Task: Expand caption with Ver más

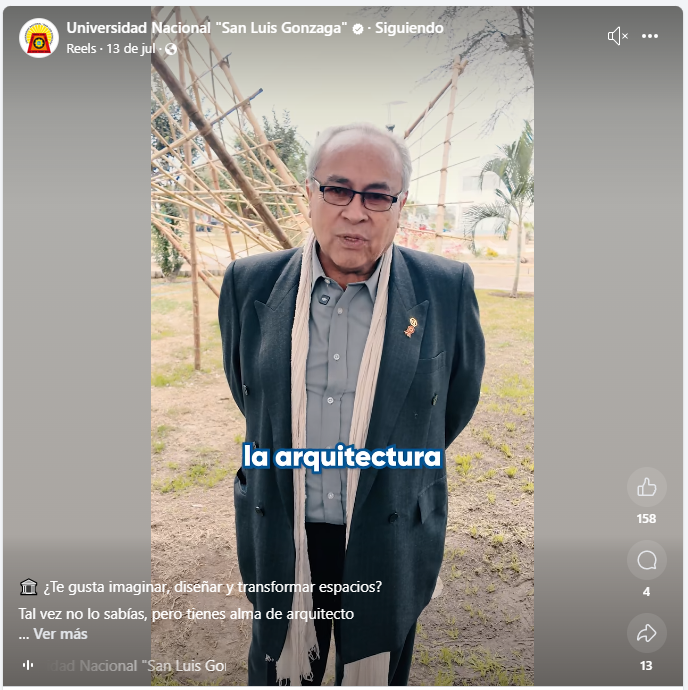Action: coord(60,634)
